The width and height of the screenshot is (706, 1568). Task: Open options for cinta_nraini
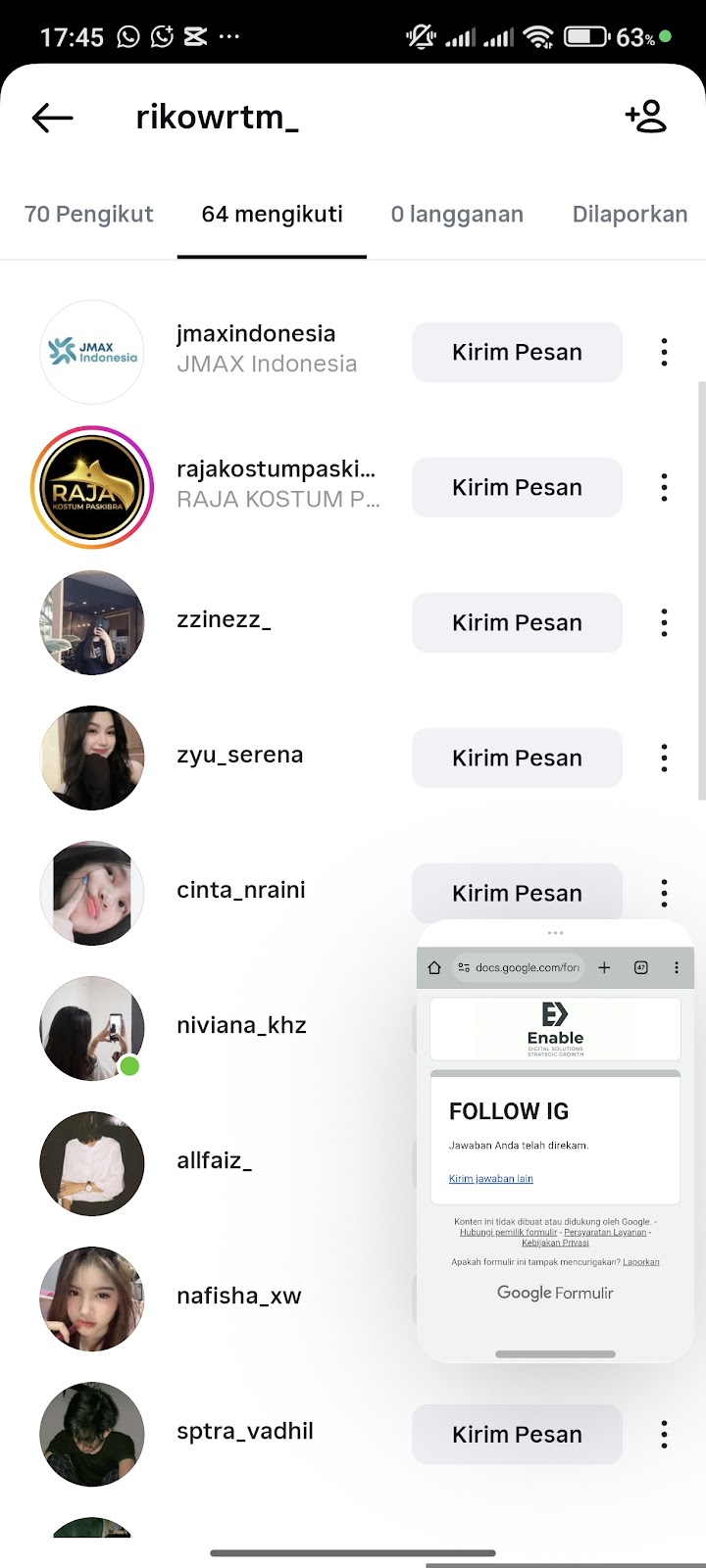coord(664,893)
